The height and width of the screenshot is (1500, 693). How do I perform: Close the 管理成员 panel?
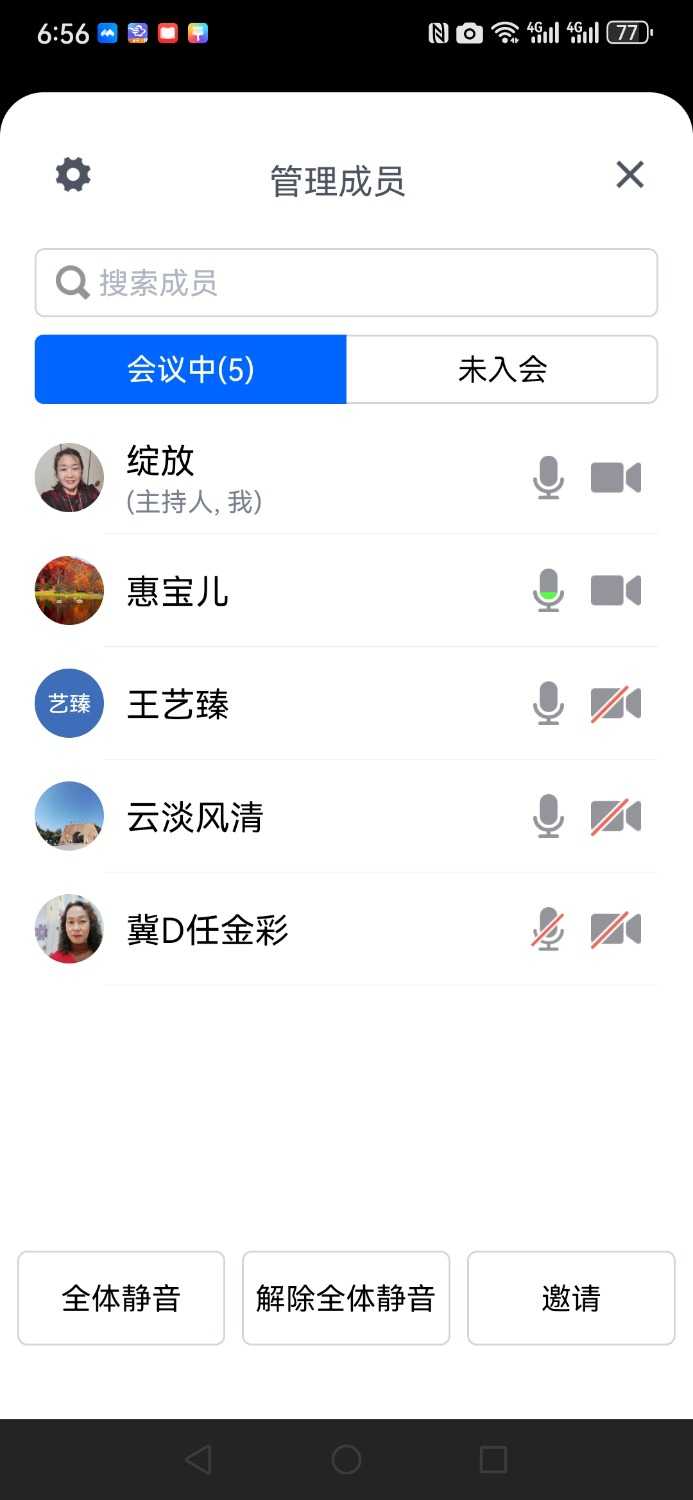630,175
